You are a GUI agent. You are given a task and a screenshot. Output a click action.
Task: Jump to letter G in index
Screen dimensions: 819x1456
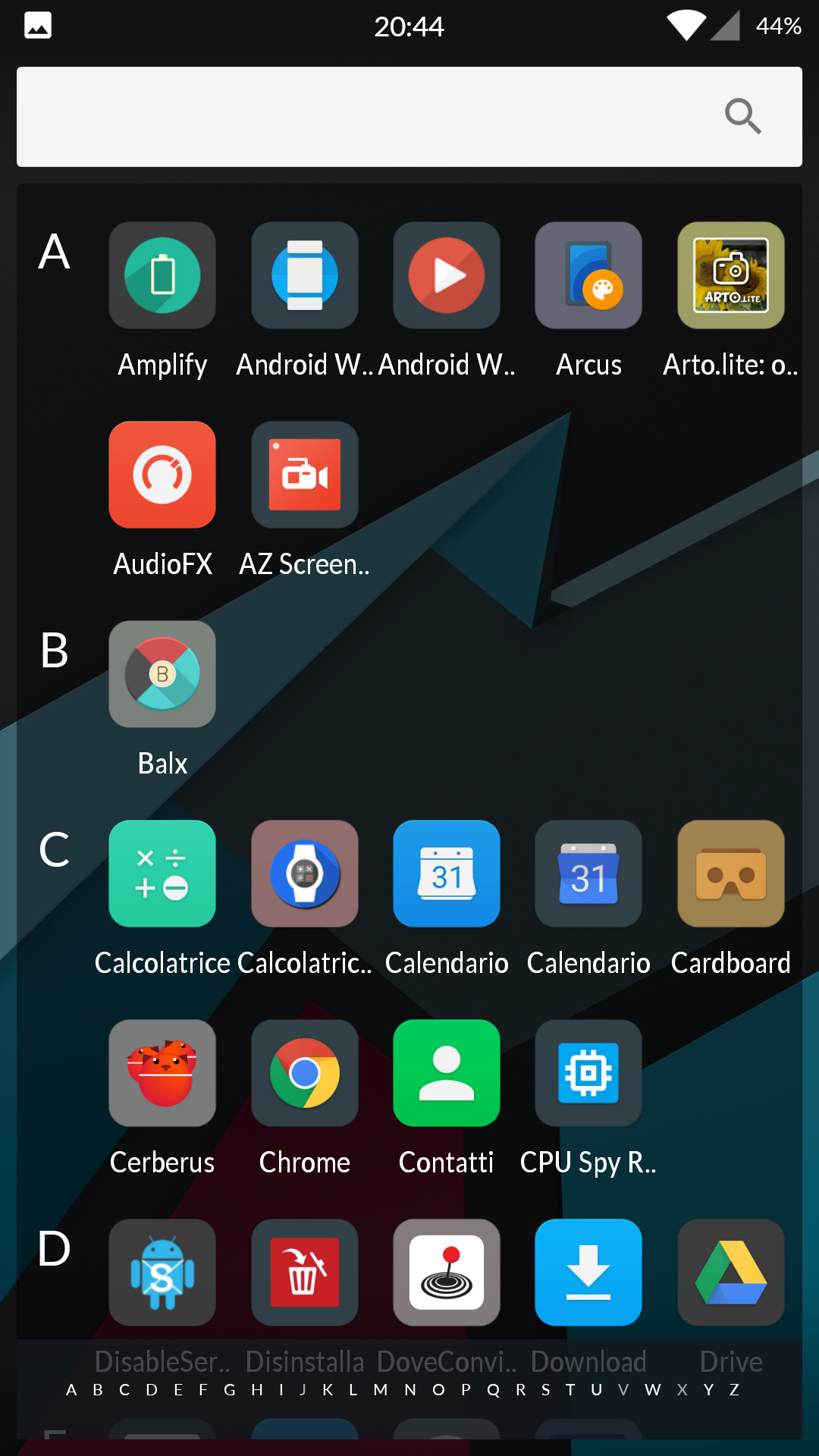point(229,1390)
